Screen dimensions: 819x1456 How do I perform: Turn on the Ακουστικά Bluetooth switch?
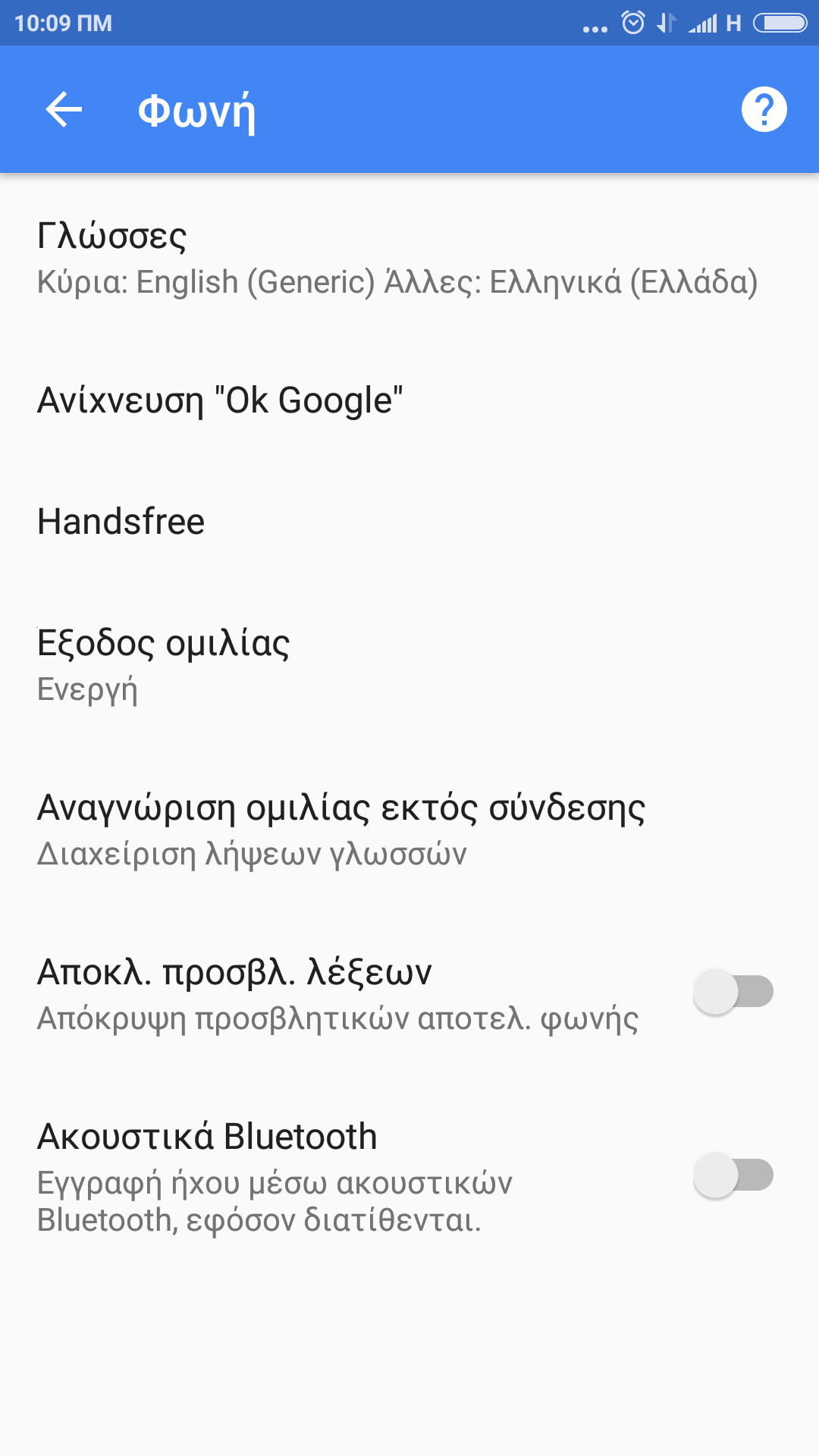[733, 1175]
